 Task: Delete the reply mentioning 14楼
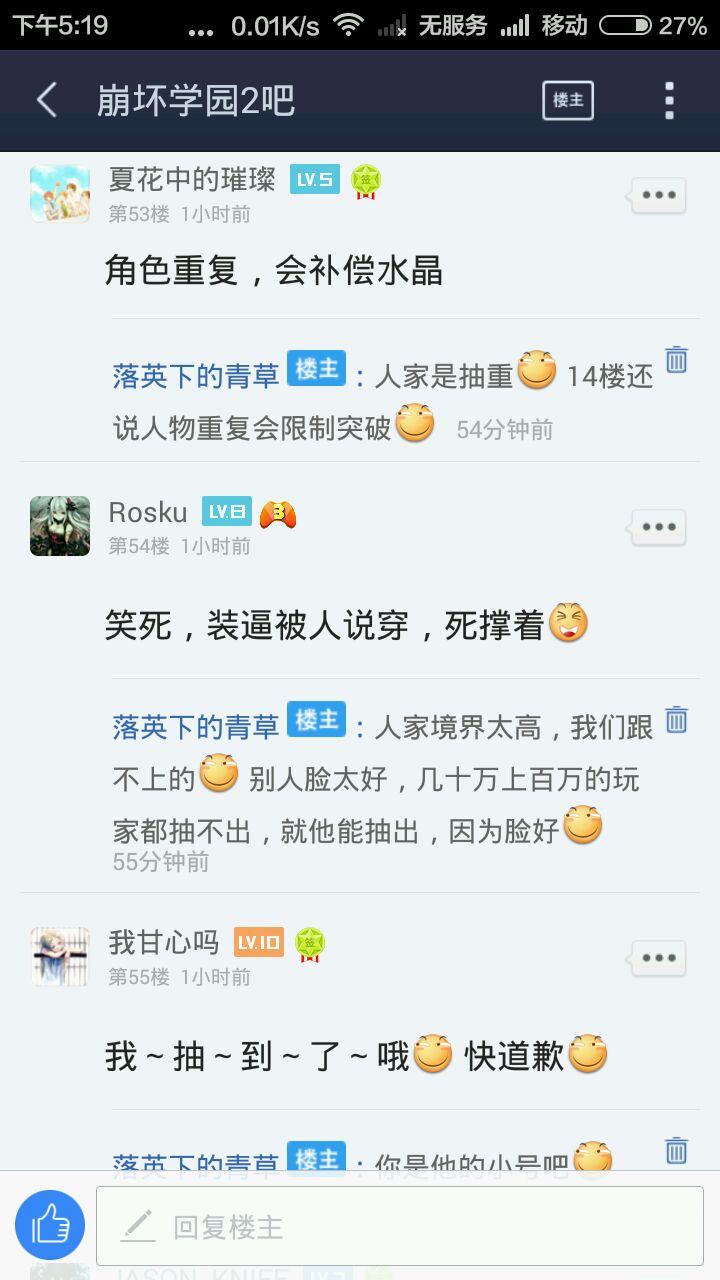point(677,360)
